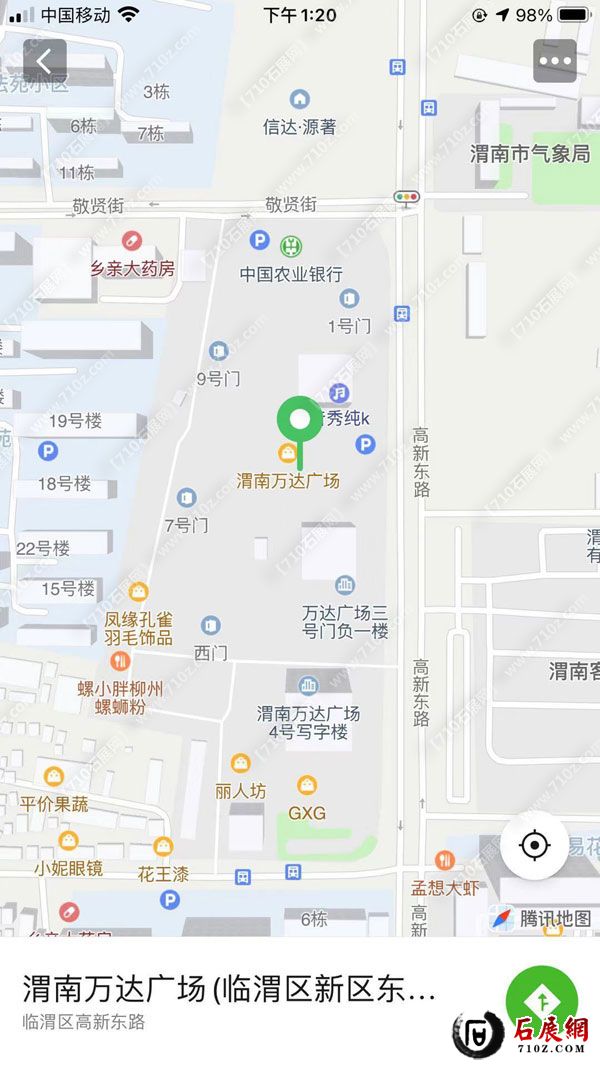Recenter map on my current location

(x=535, y=846)
